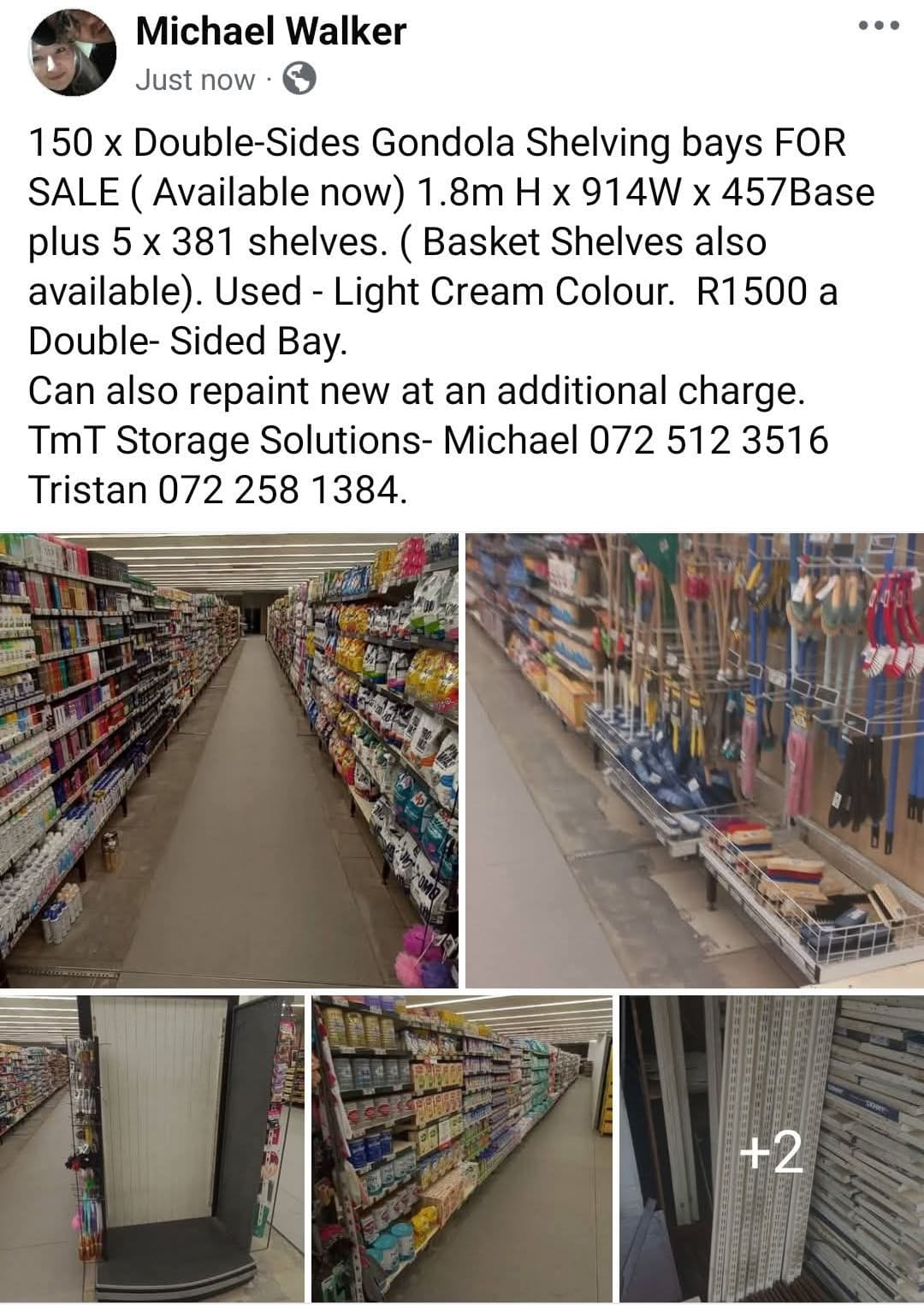Viewport: 924px width, 1306px height.
Task: View the +2 more photos tile
Action: point(771,1149)
